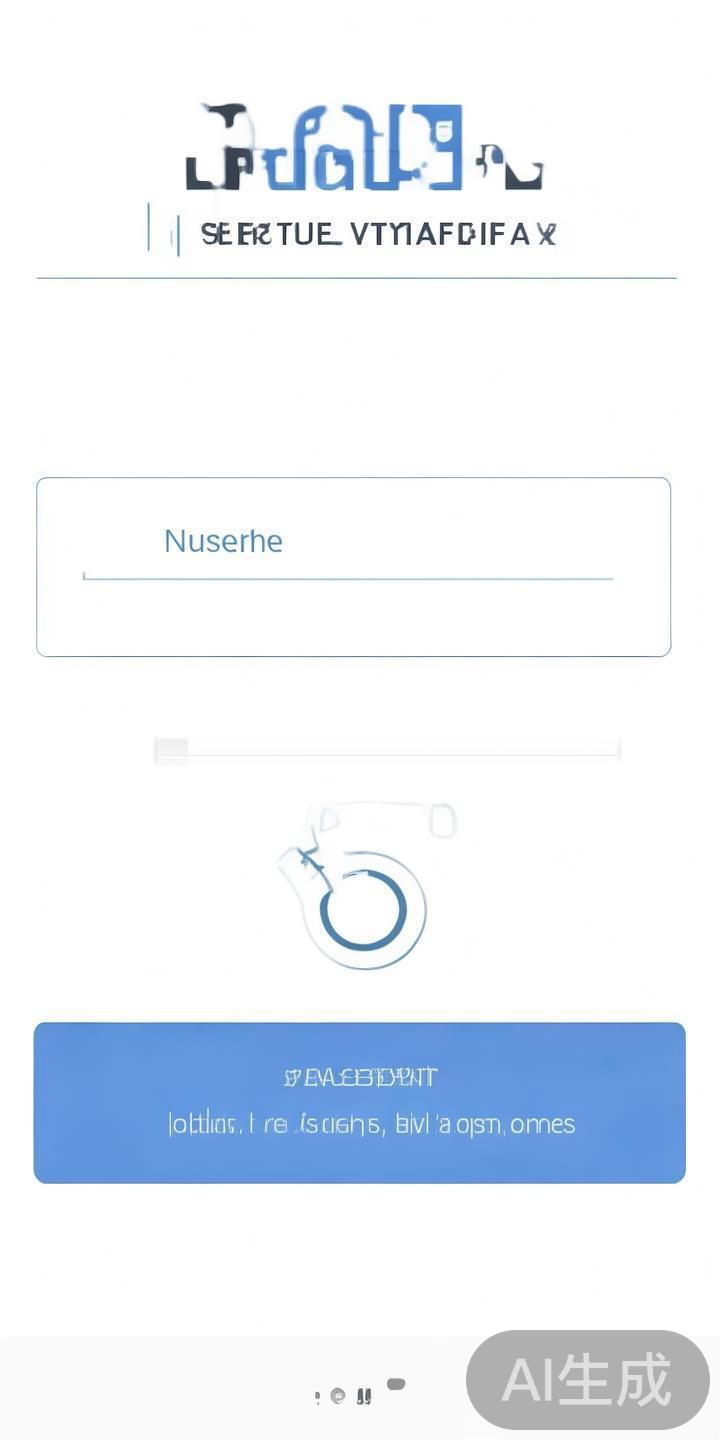Tap the slider handle above the circle
The width and height of the screenshot is (720, 1440).
pyautogui.click(x=171, y=750)
